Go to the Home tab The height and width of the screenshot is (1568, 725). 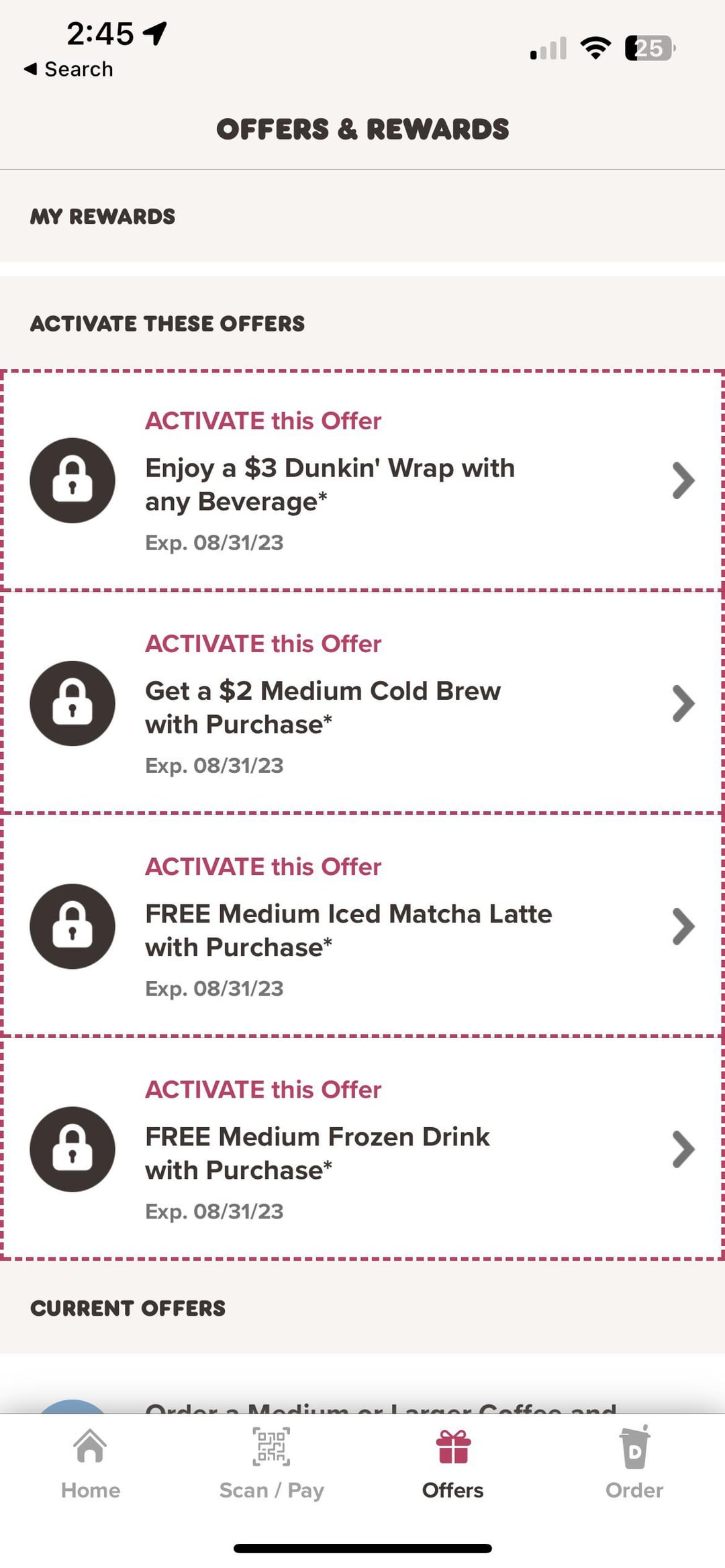click(91, 1463)
